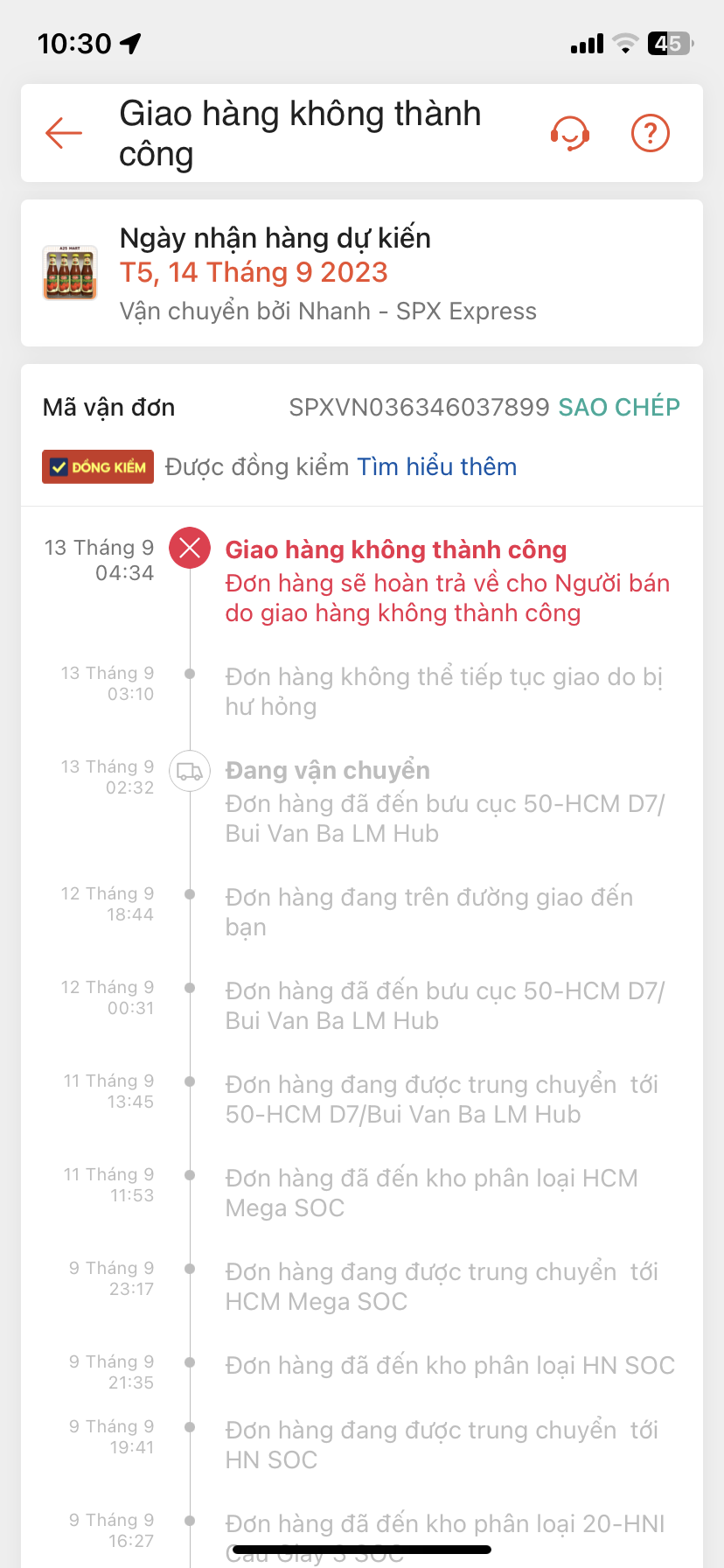724x1568 pixels.
Task: Open customer support chat via headset icon
Action: [x=570, y=133]
